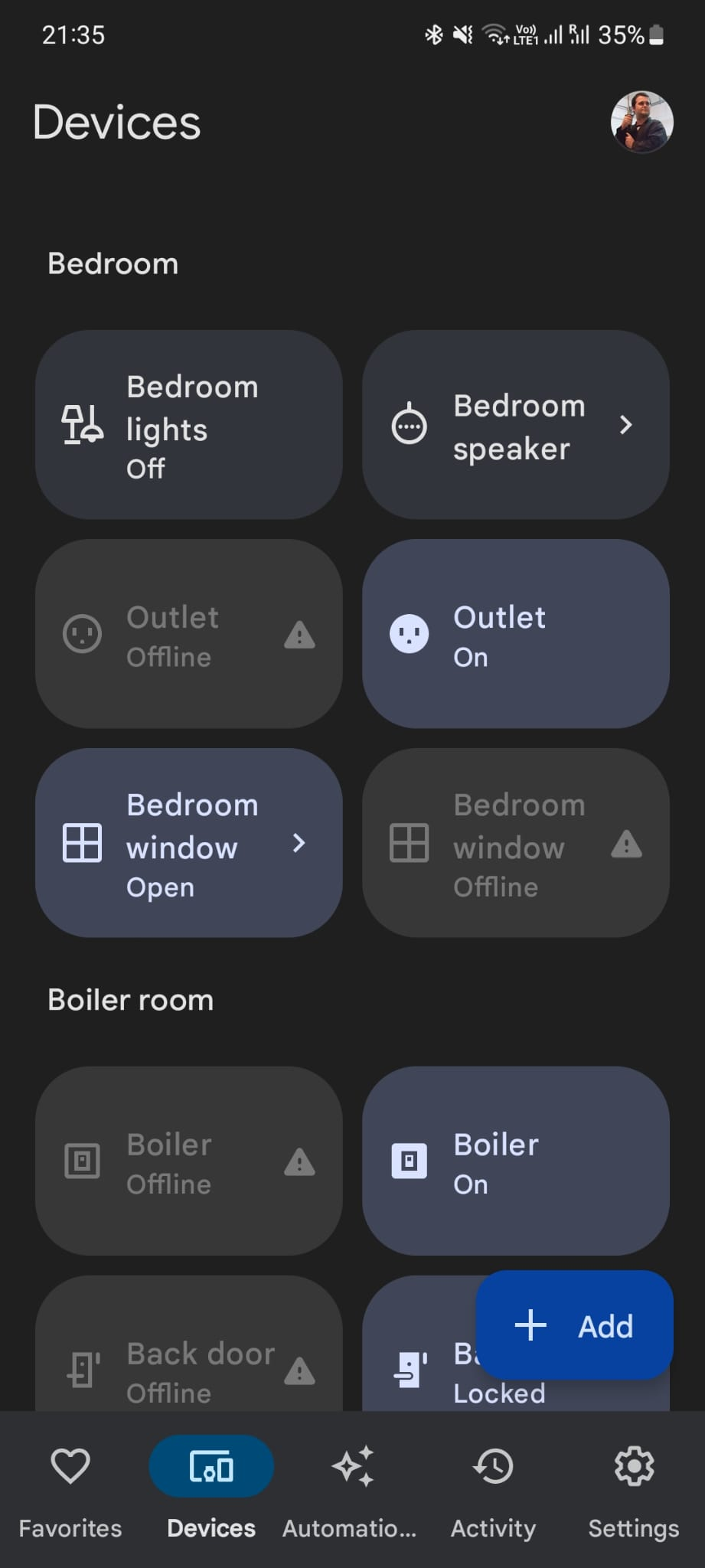The height and width of the screenshot is (1568, 705).
Task: Turn off the Outlet that is On
Action: [515, 634]
